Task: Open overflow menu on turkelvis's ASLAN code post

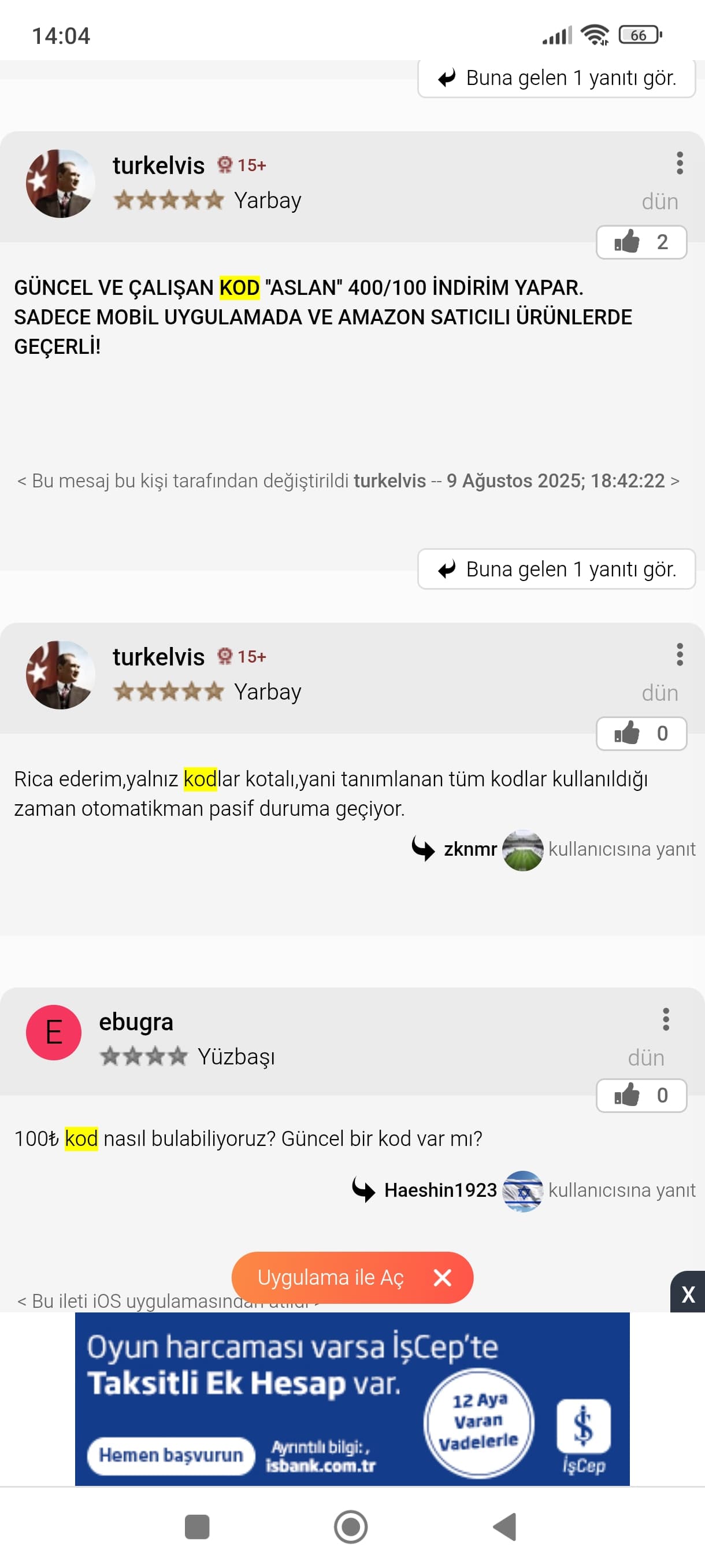Action: 680,163
